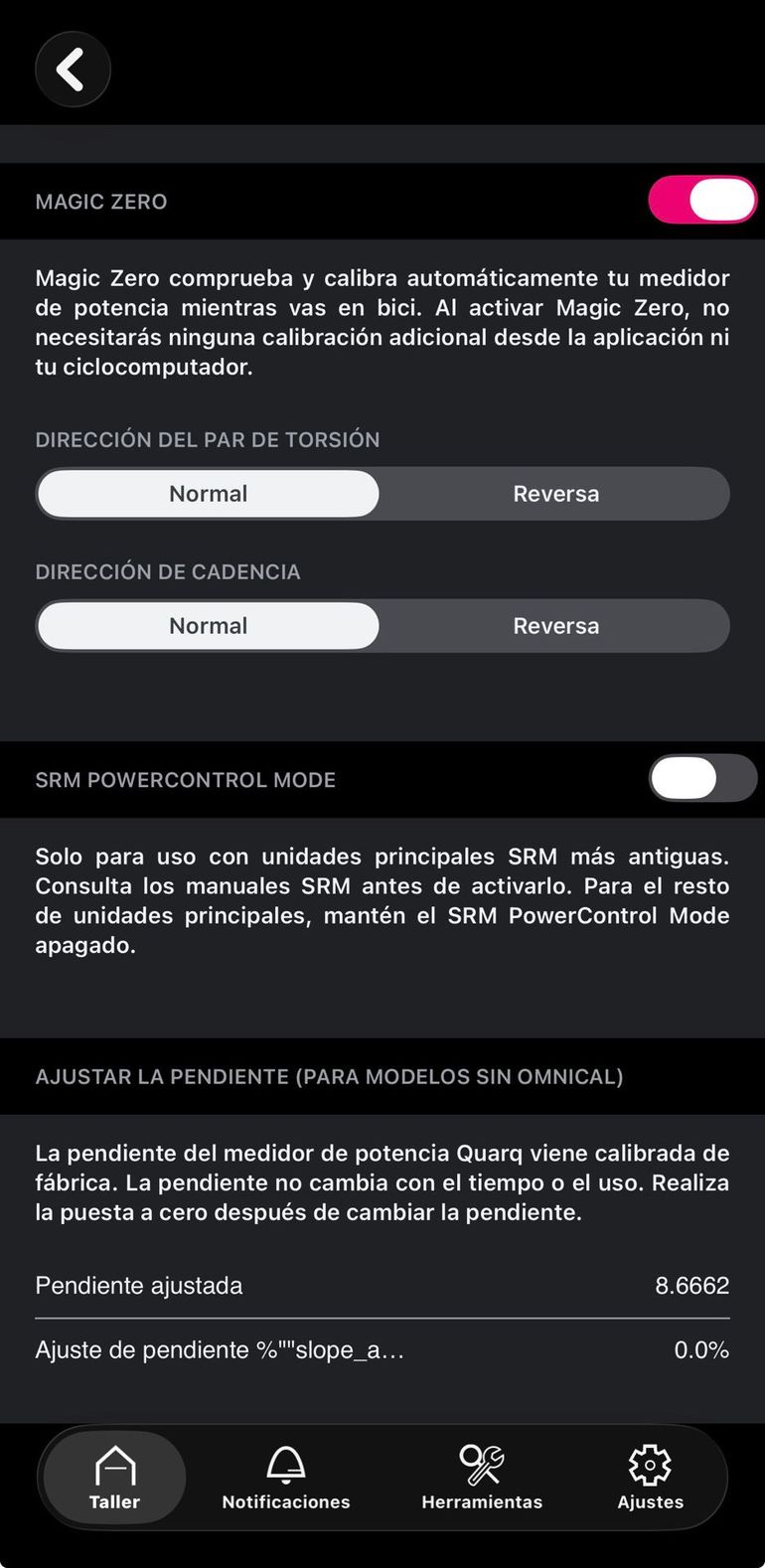Open the Pendiente ajustada 8.6662 row
The height and width of the screenshot is (1568, 765).
point(382,1286)
